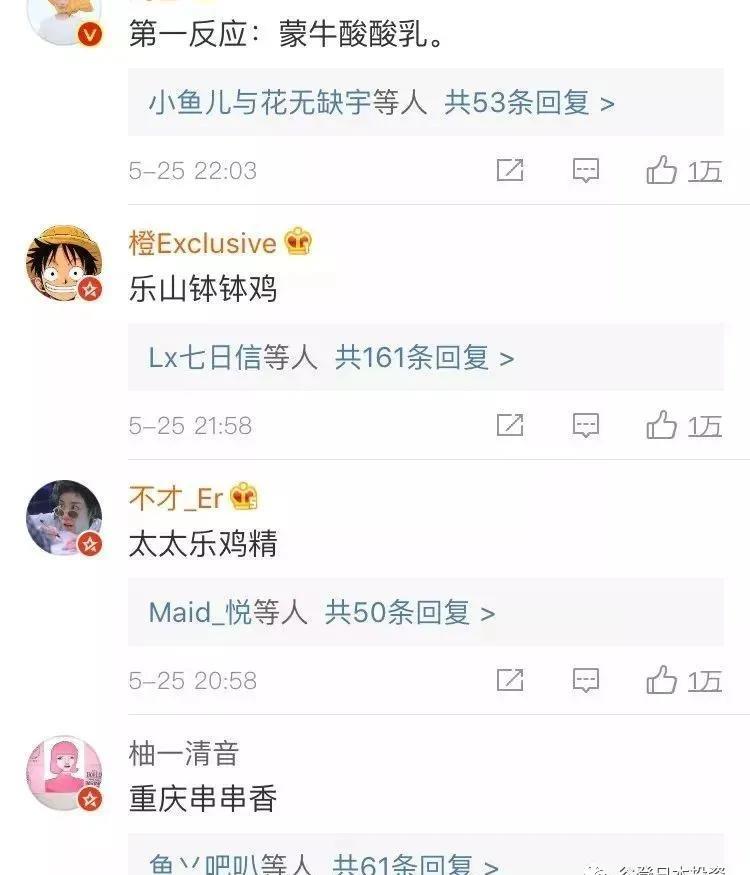Repost the 蒙牛酸酸乳 comment
The height and width of the screenshot is (875, 750).
510,171
